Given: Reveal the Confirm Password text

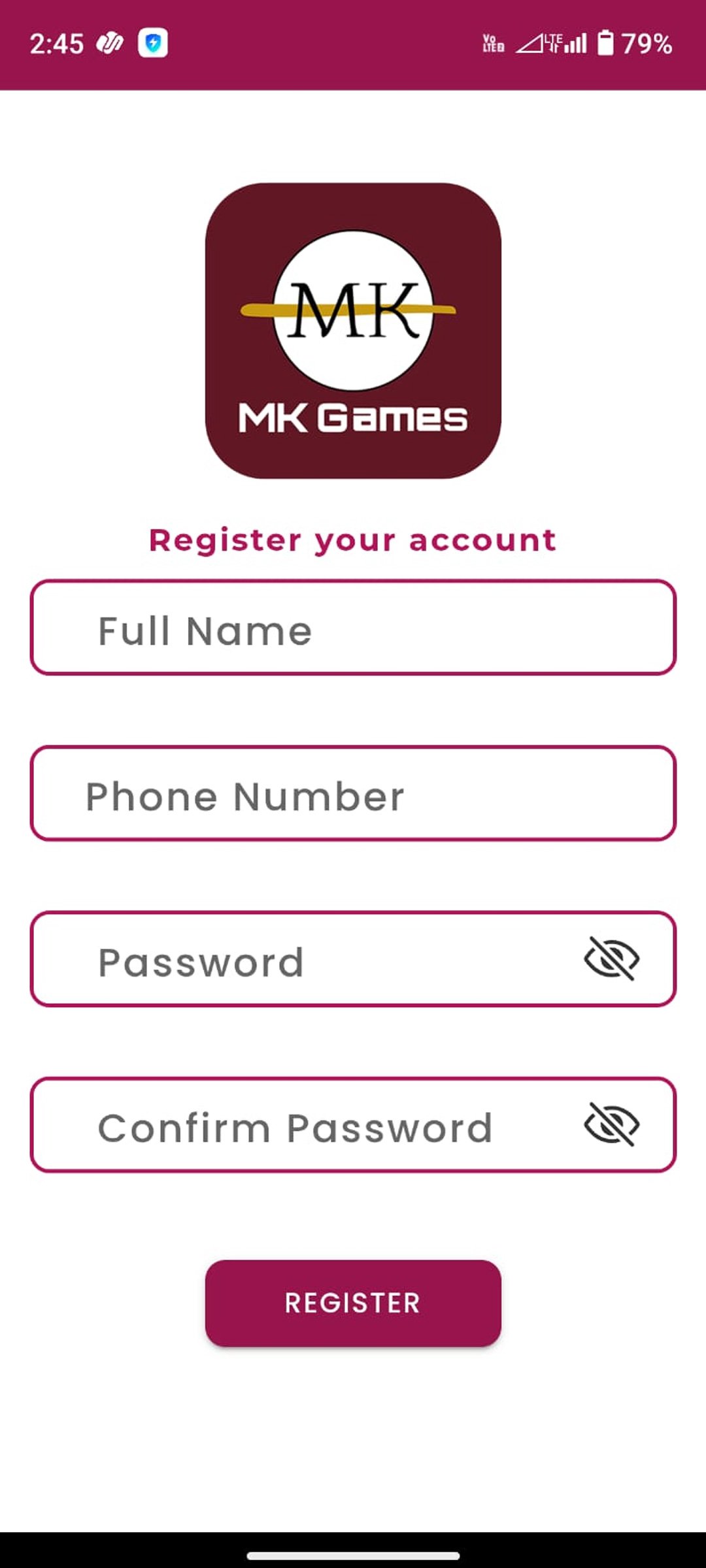Looking at the screenshot, I should (x=611, y=1125).
